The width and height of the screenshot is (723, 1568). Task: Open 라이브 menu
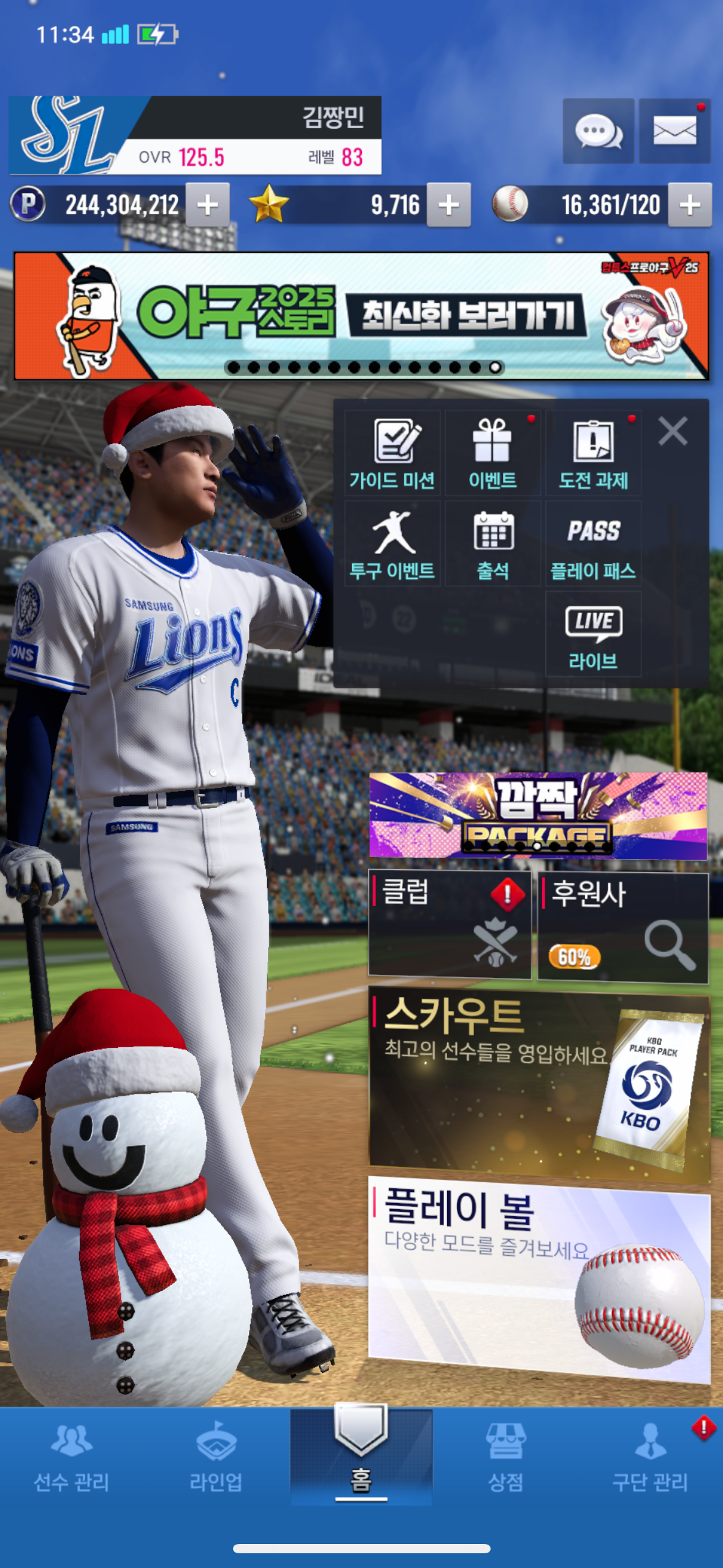(593, 635)
